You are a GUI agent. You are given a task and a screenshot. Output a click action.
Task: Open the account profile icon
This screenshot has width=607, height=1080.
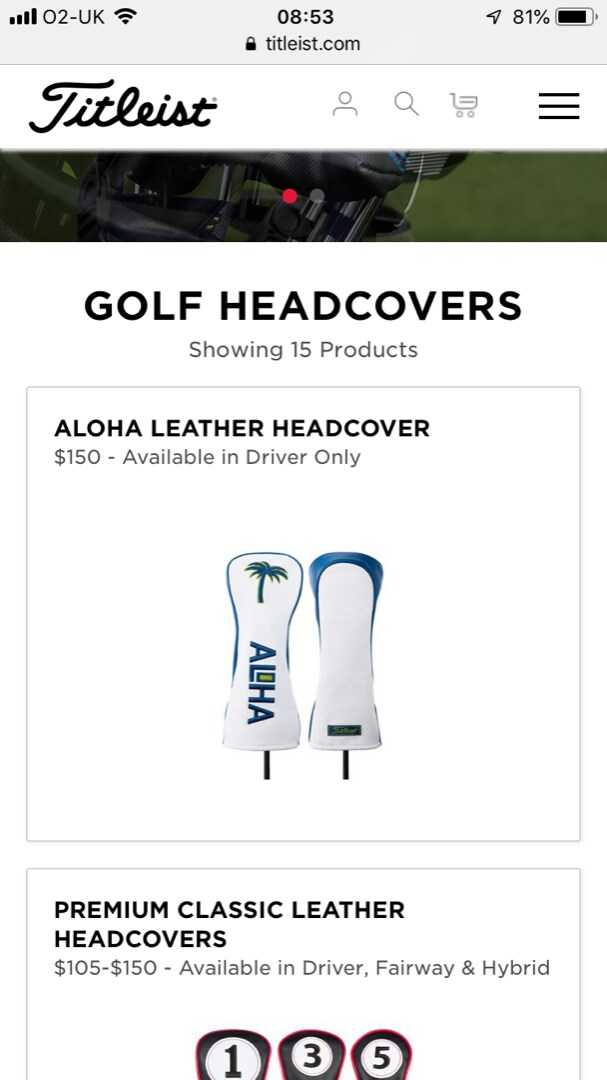click(345, 104)
